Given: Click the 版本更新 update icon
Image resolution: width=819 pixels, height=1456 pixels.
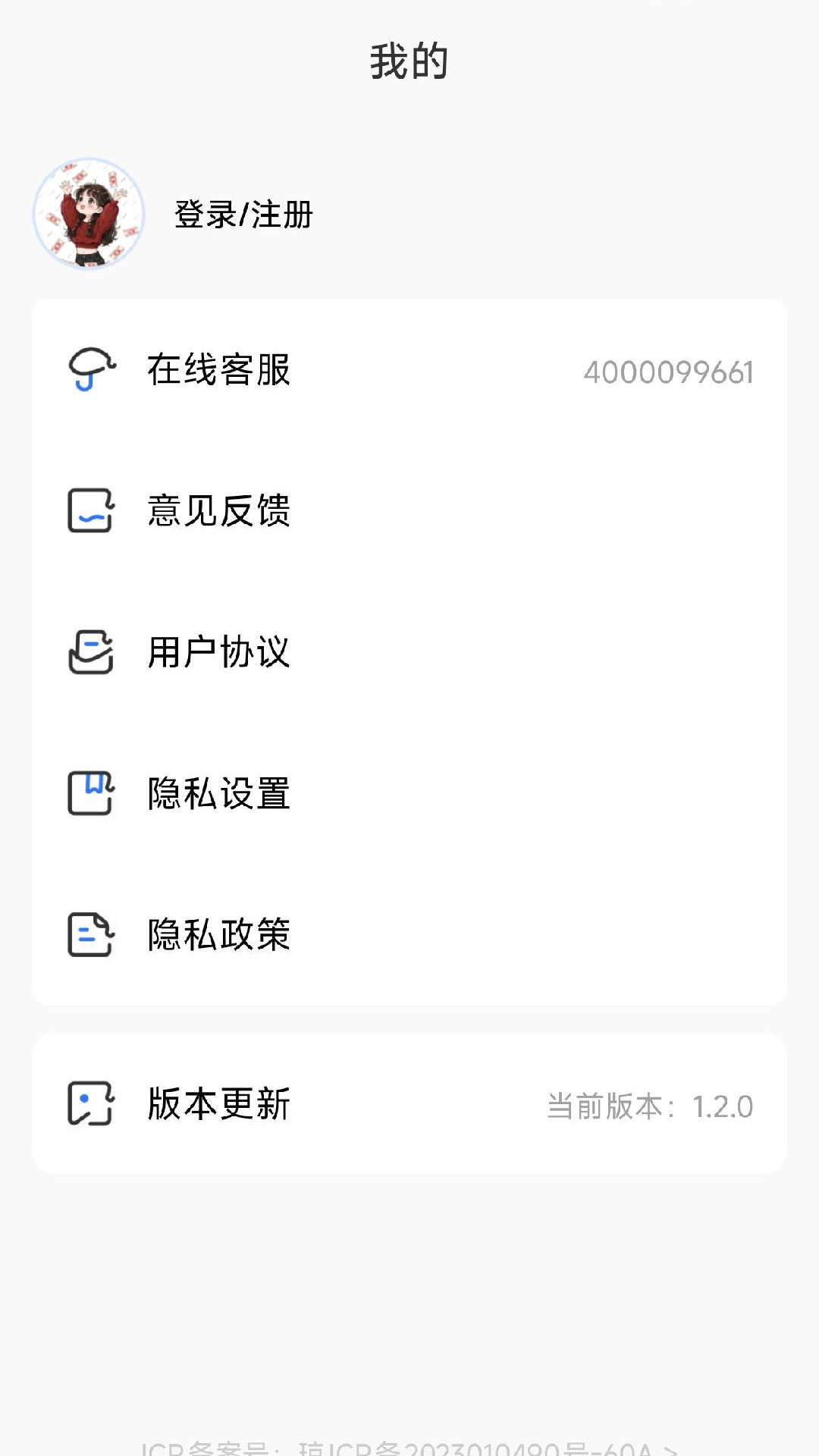Looking at the screenshot, I should [91, 1106].
